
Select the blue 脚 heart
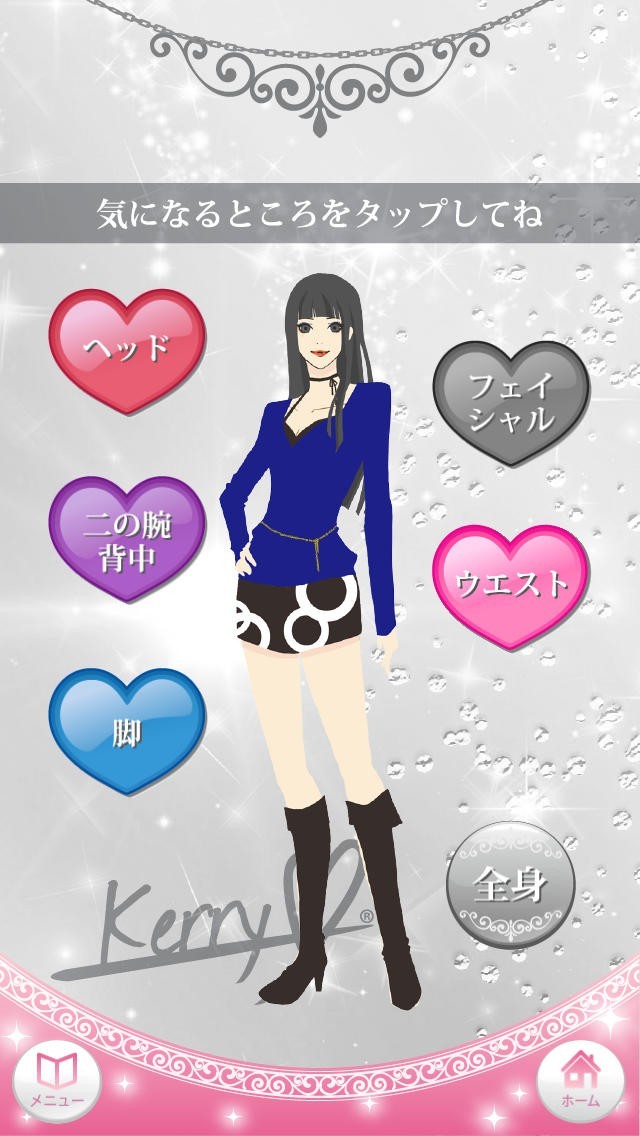pos(128,730)
